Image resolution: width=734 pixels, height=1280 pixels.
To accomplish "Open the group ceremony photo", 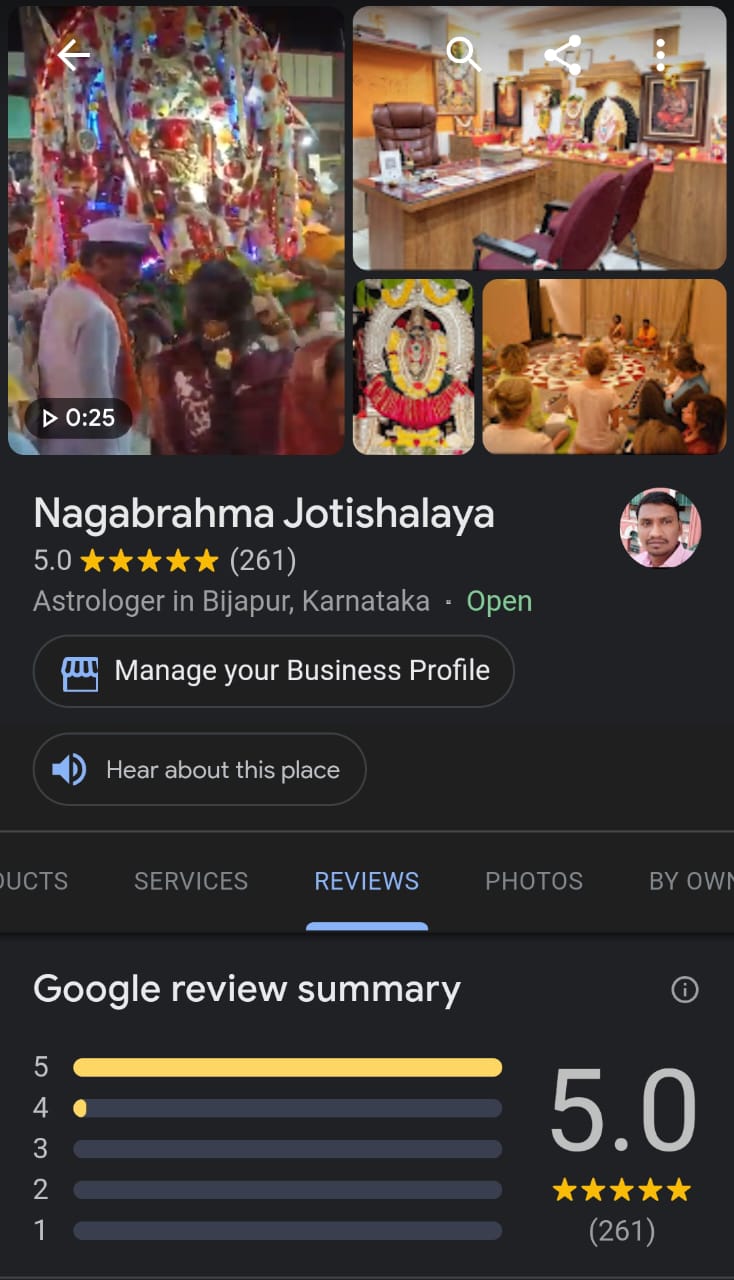I will pyautogui.click(x=604, y=367).
